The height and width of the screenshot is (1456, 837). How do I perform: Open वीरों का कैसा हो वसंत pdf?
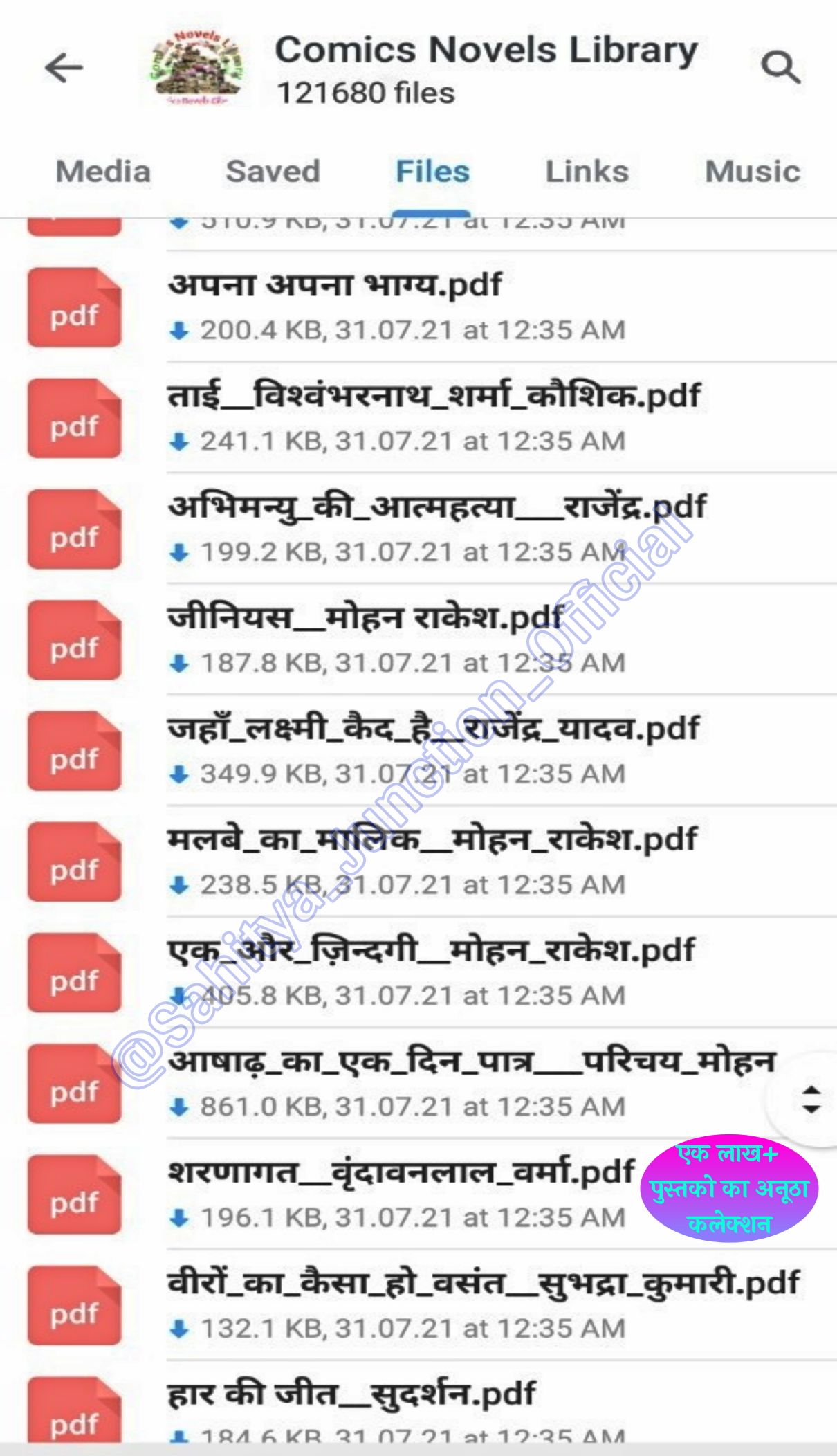click(415, 1304)
